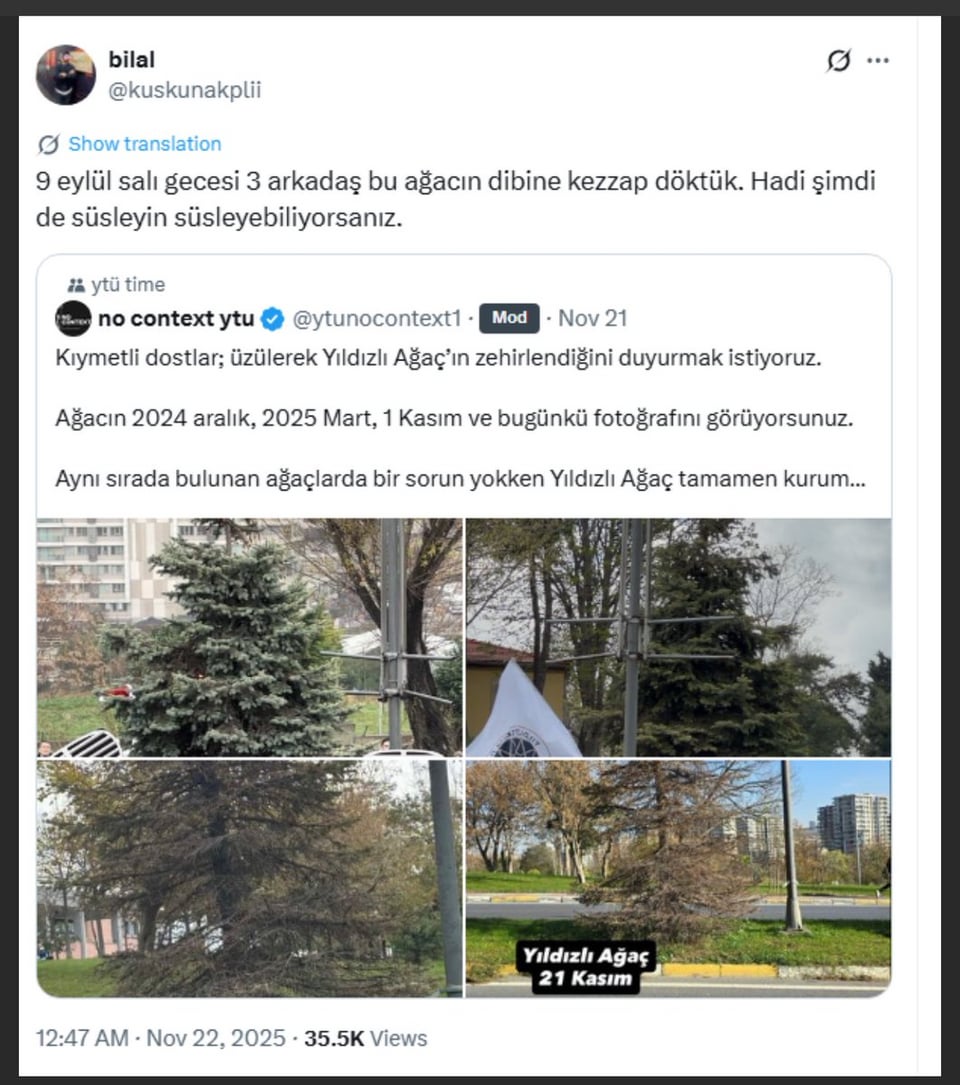
Task: Open bilal's profile picture
Action: point(66,75)
